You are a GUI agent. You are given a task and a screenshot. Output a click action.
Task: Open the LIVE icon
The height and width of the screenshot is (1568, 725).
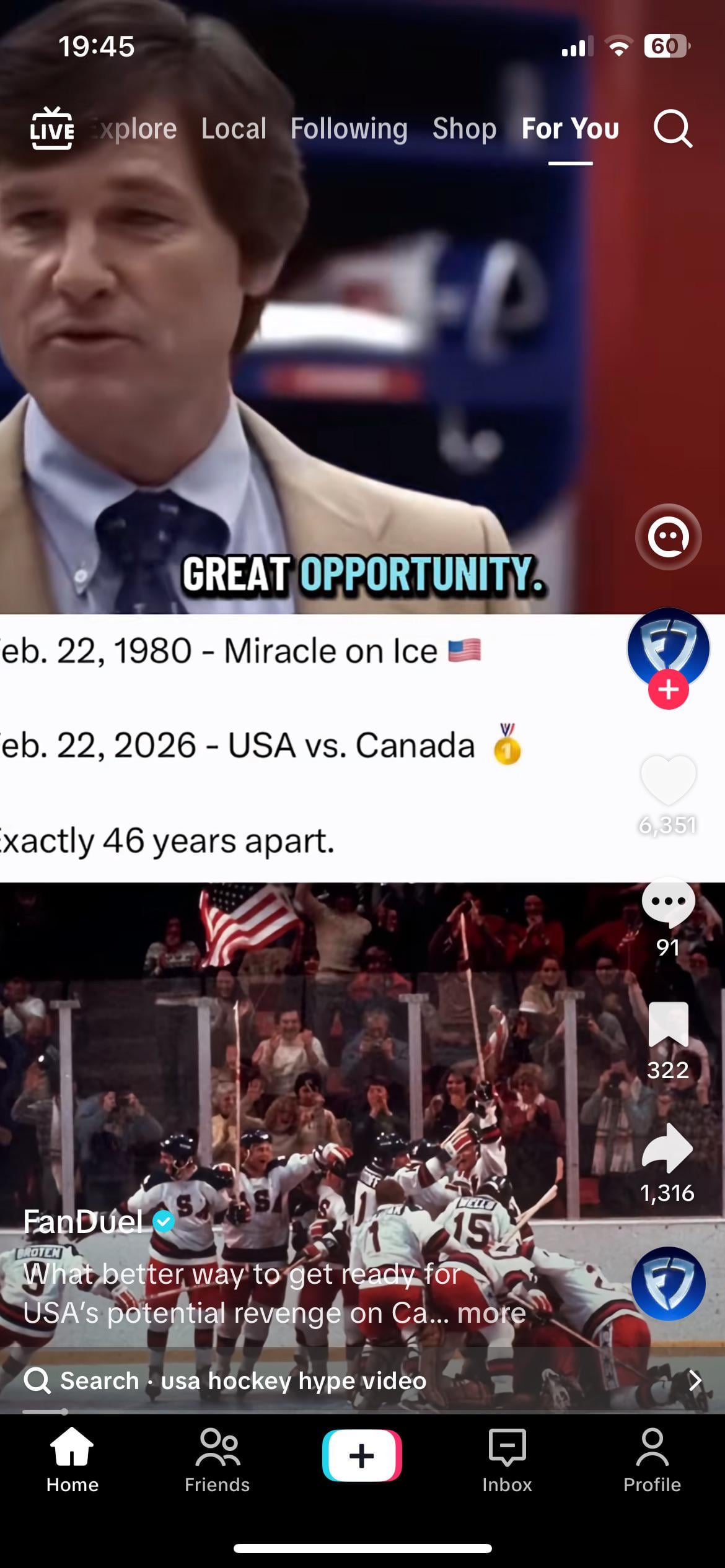(52, 129)
